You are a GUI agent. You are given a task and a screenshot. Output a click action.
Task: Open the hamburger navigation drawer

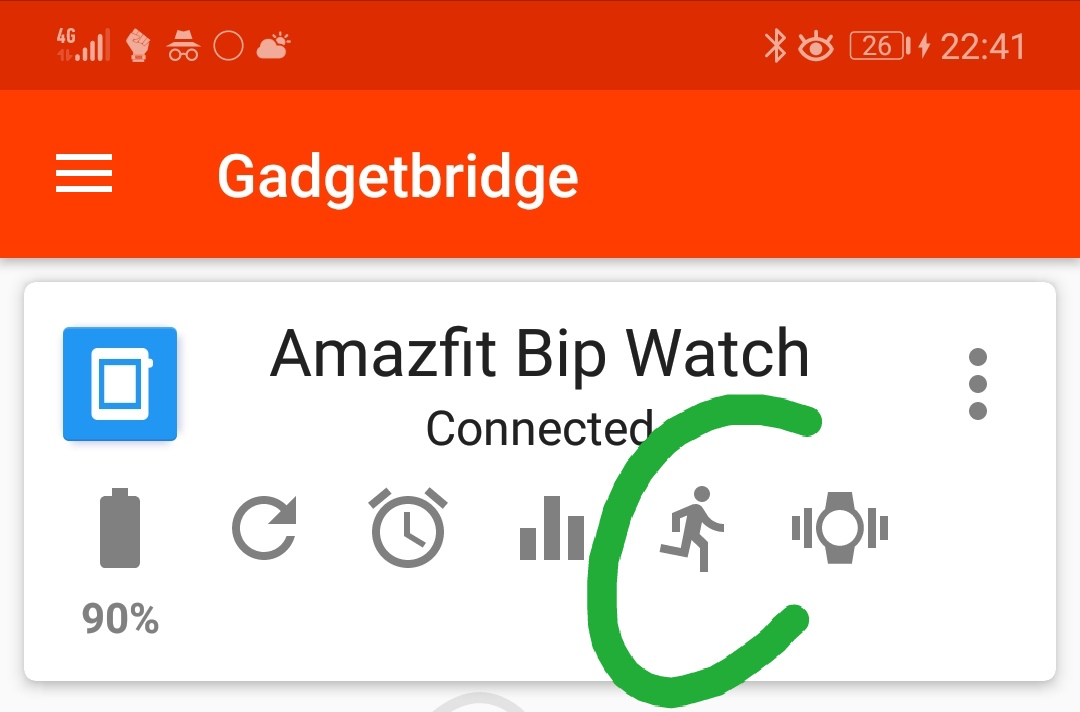pyautogui.click(x=84, y=175)
